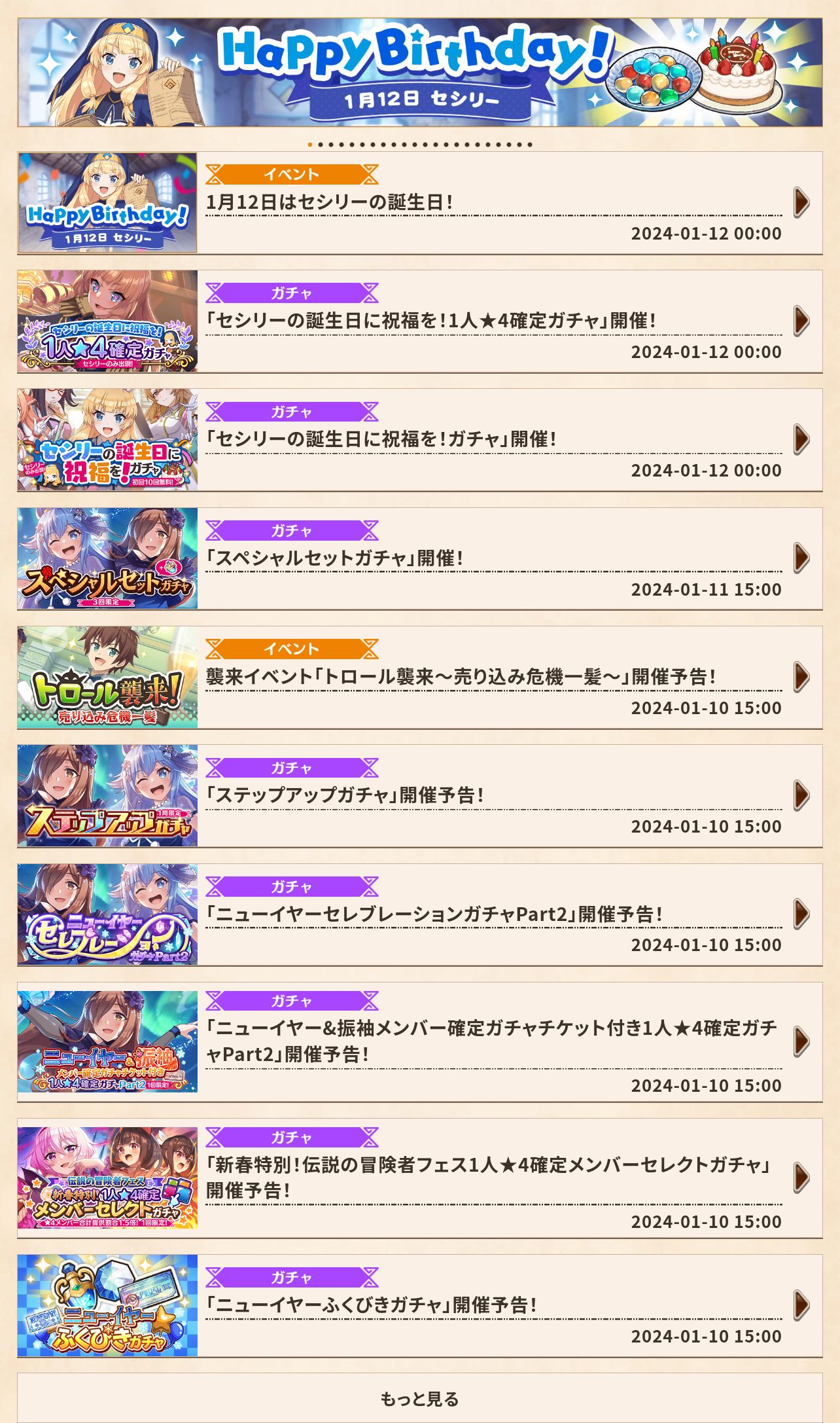Open the ステップアップガチャ開催予告 notice
This screenshot has height=1423, width=840.
(420, 795)
